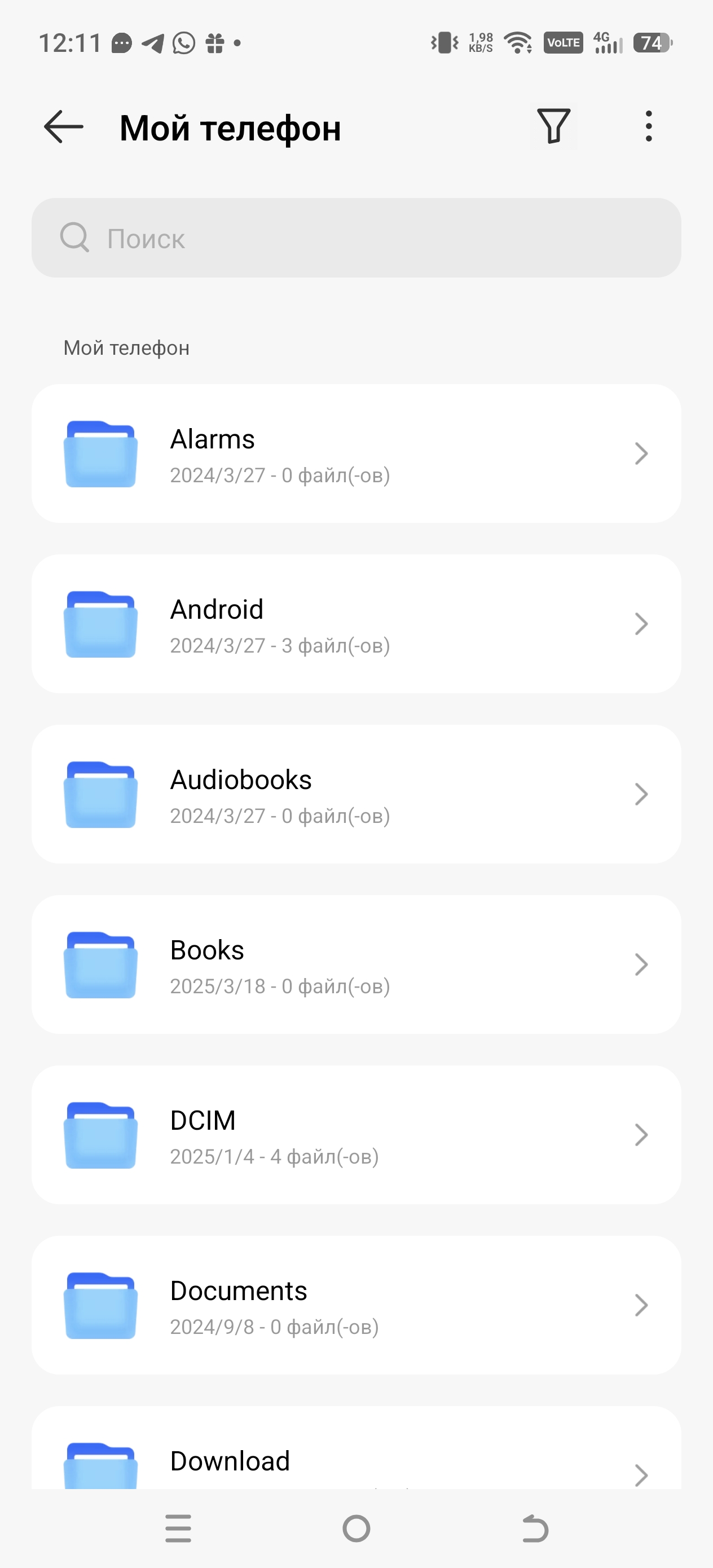Open the Android folder
713x1568 pixels.
(356, 624)
